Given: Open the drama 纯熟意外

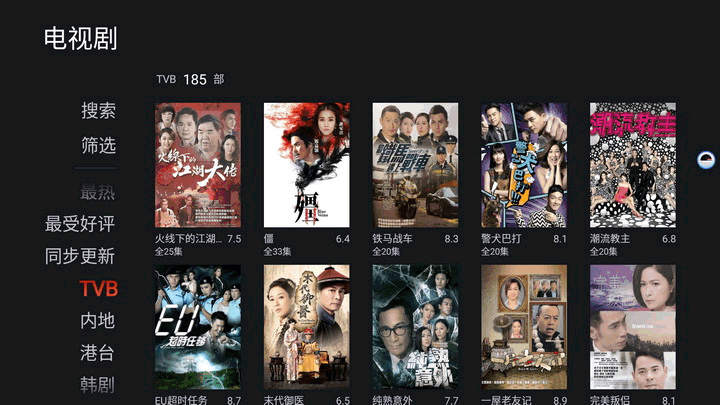Looking at the screenshot, I should [x=415, y=327].
